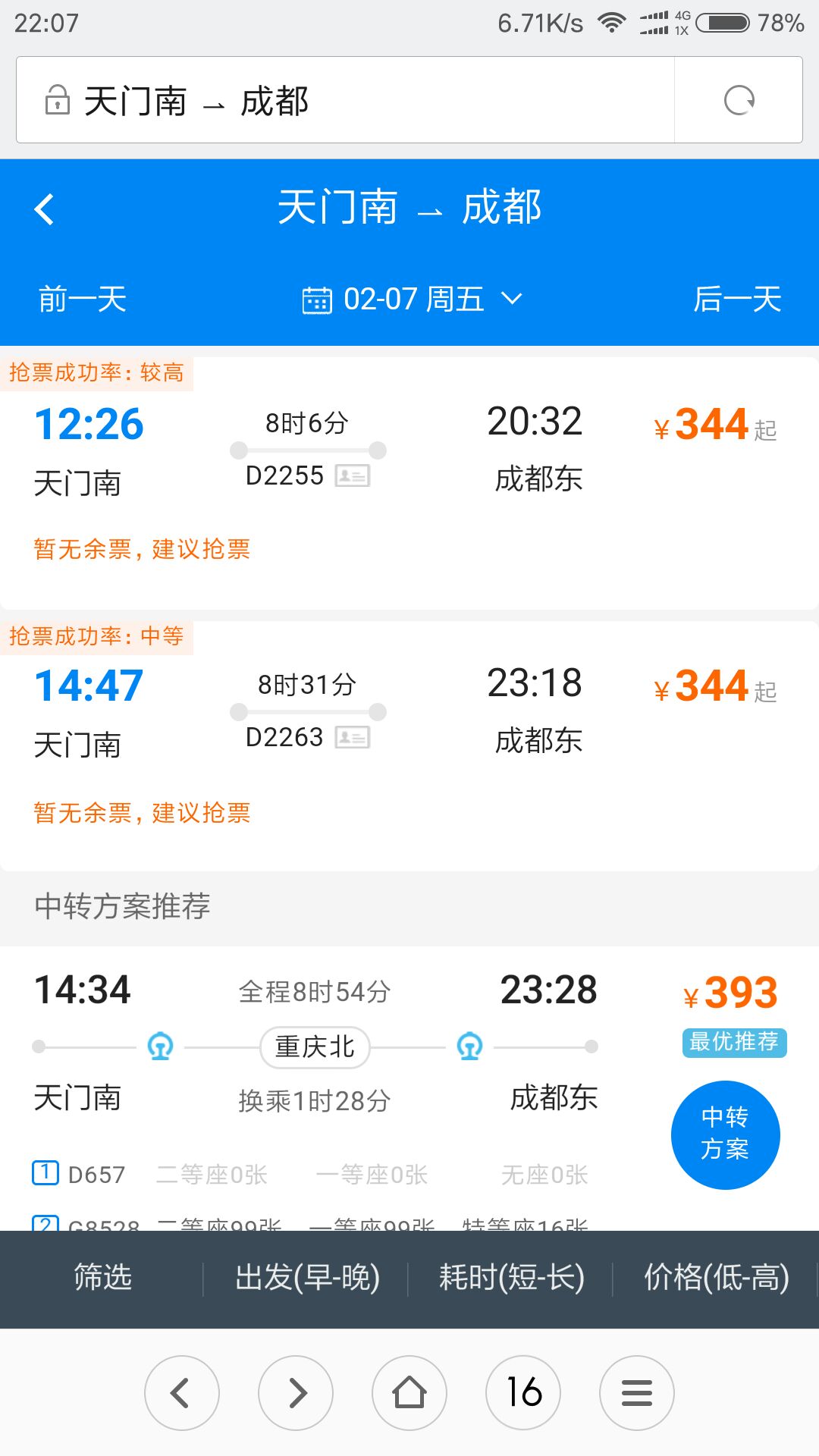Go forward in browser history
The image size is (819, 1456).
tap(296, 1392)
